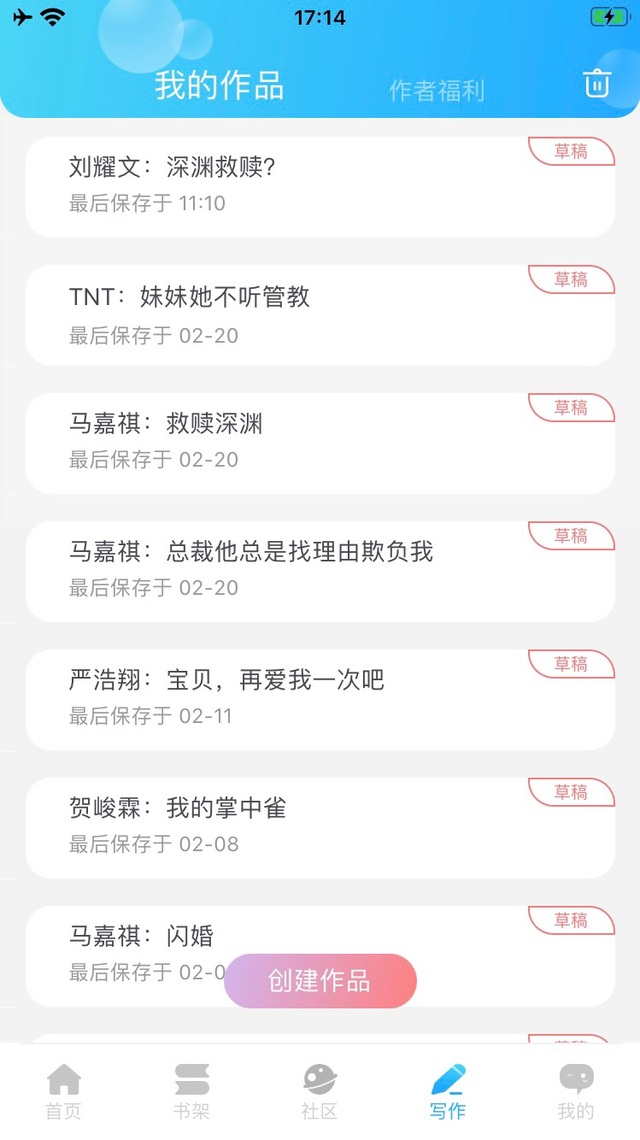
Task: Open draft 严浩翔：宝贝，再爱我一次吧
Action: 320,699
